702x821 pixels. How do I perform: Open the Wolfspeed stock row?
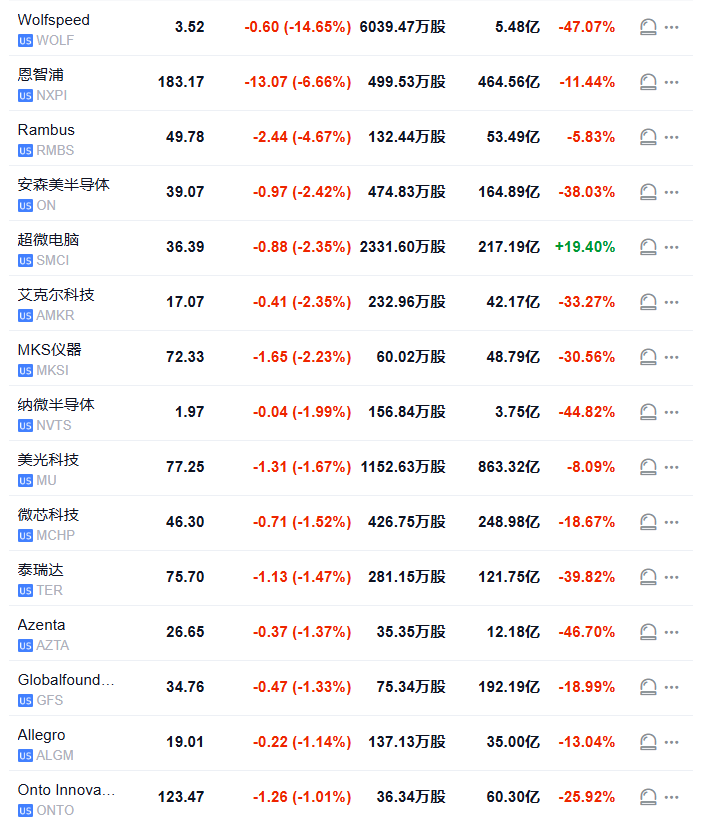pyautogui.click(x=53, y=20)
